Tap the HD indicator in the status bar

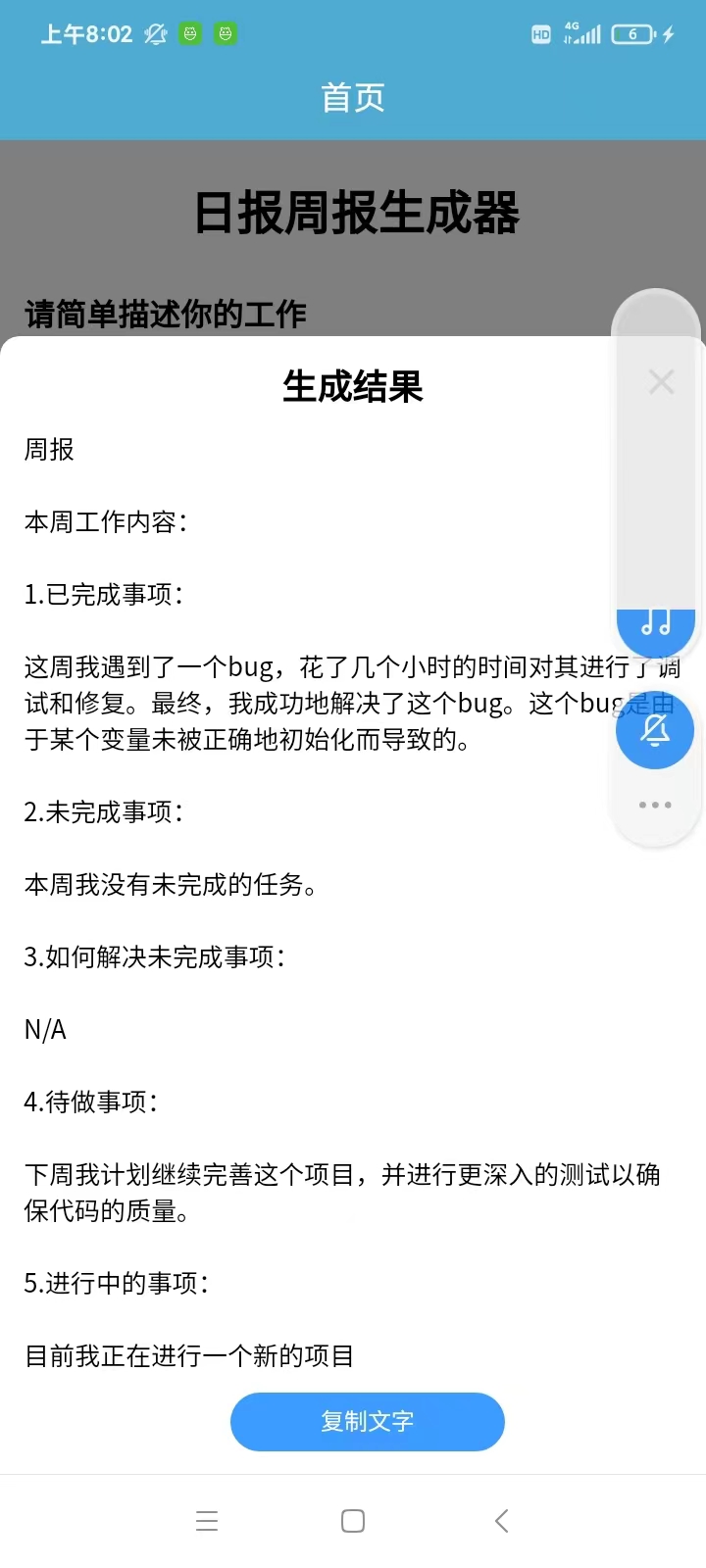click(540, 33)
